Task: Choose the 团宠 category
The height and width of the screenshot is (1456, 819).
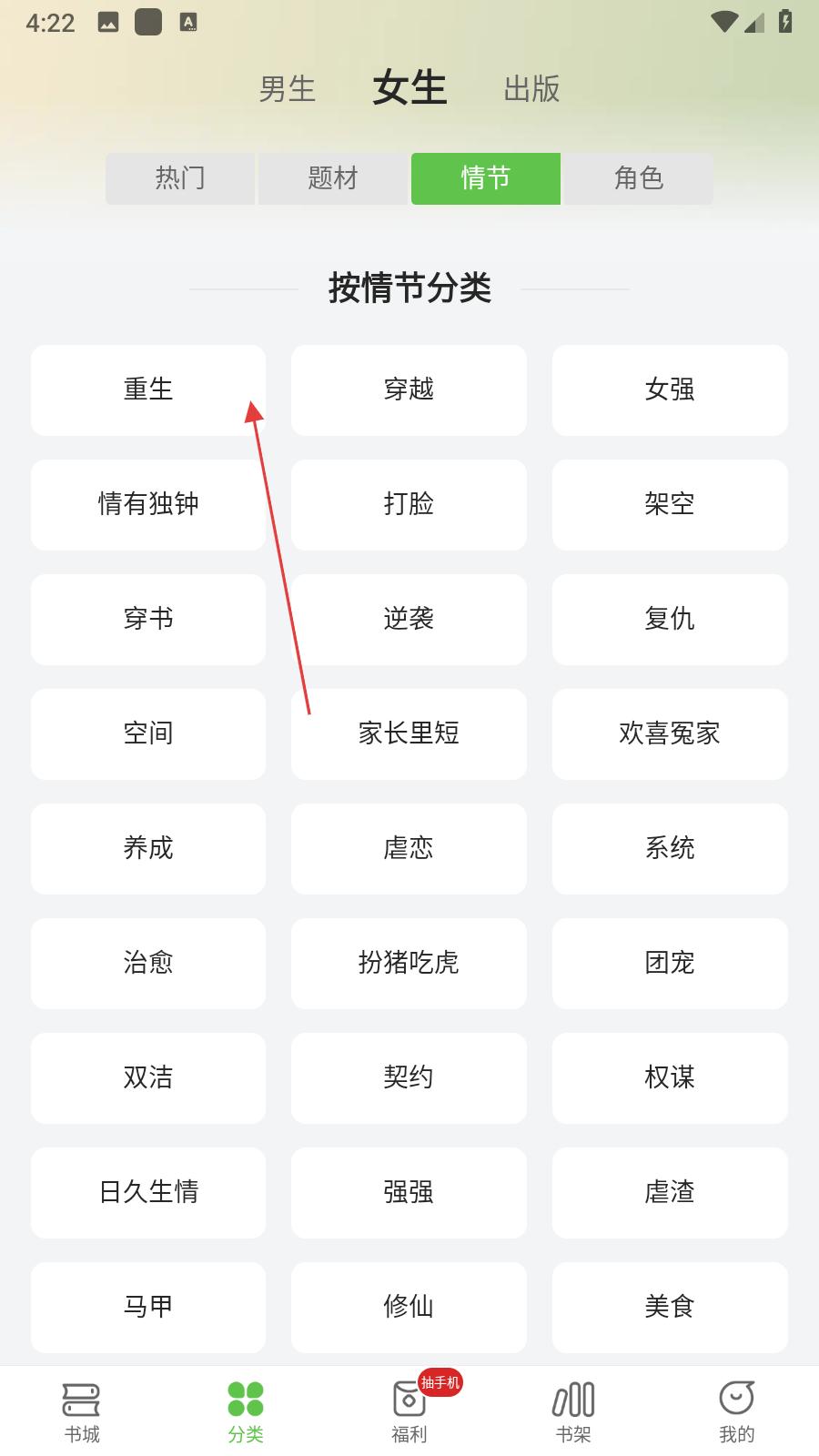Action: pyautogui.click(x=670, y=963)
